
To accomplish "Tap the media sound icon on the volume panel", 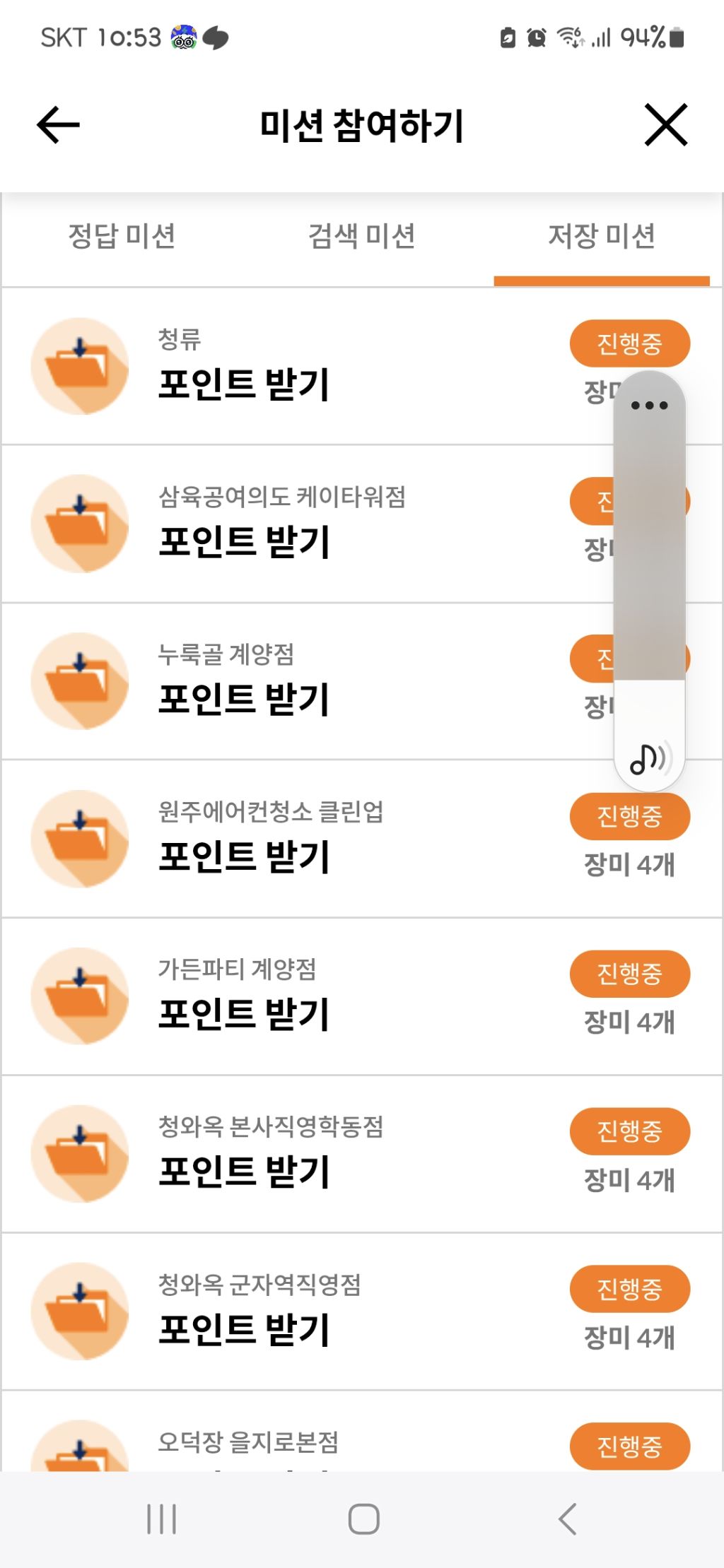I will pos(649,758).
